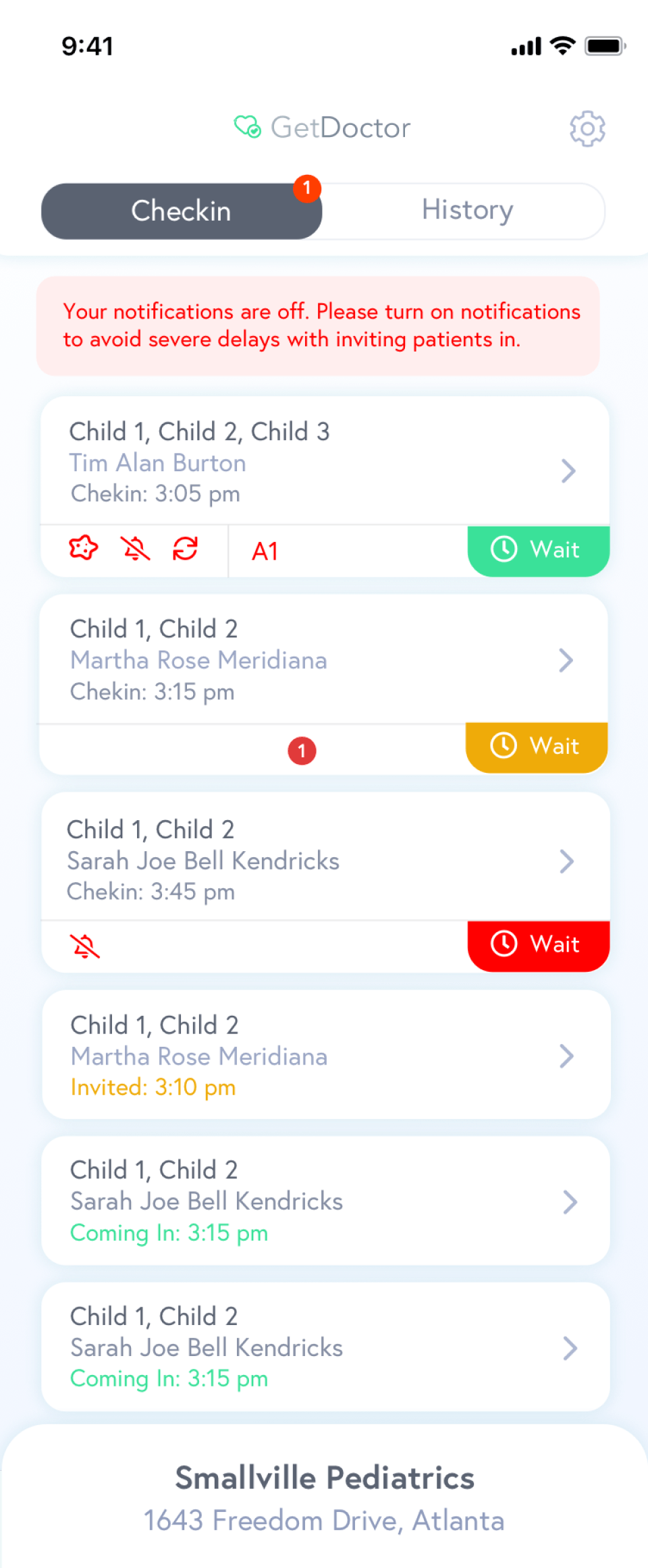This screenshot has width=648, height=1568.
Task: Select the Checkin tab
Action: coord(181,211)
